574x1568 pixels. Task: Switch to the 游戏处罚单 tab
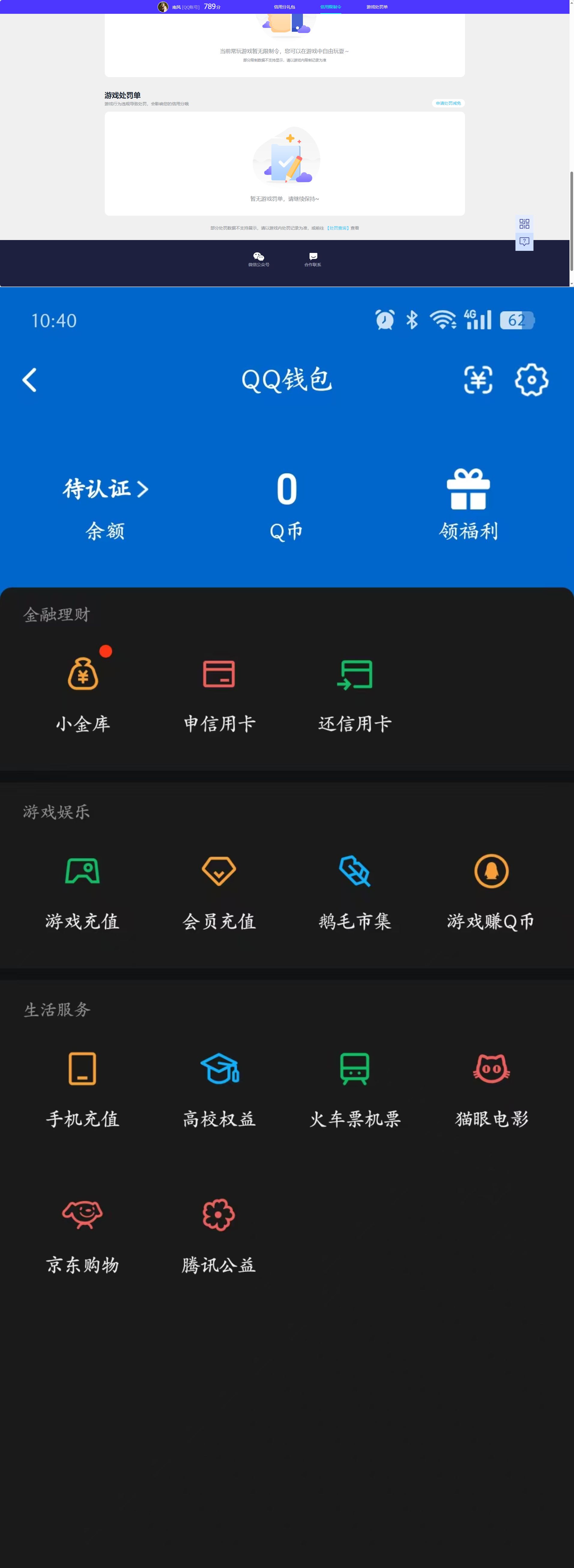coord(376,7)
